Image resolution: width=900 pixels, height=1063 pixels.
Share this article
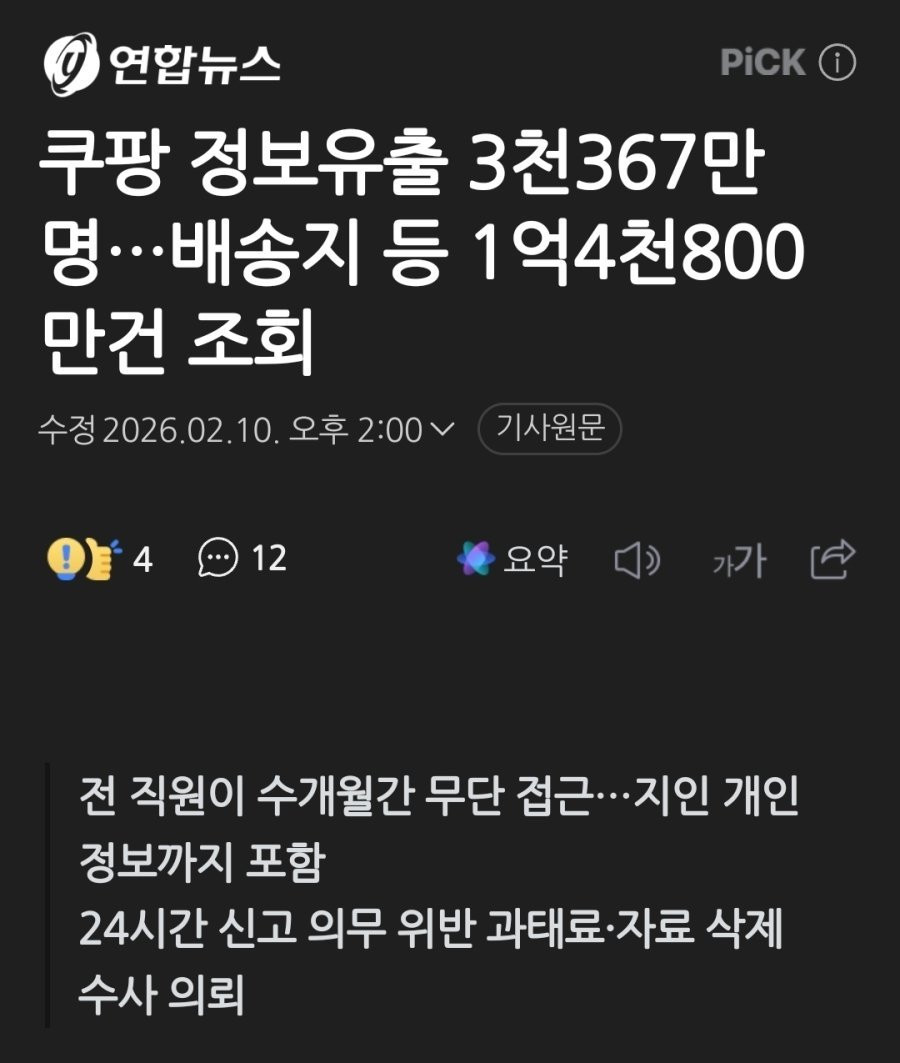[x=832, y=559]
